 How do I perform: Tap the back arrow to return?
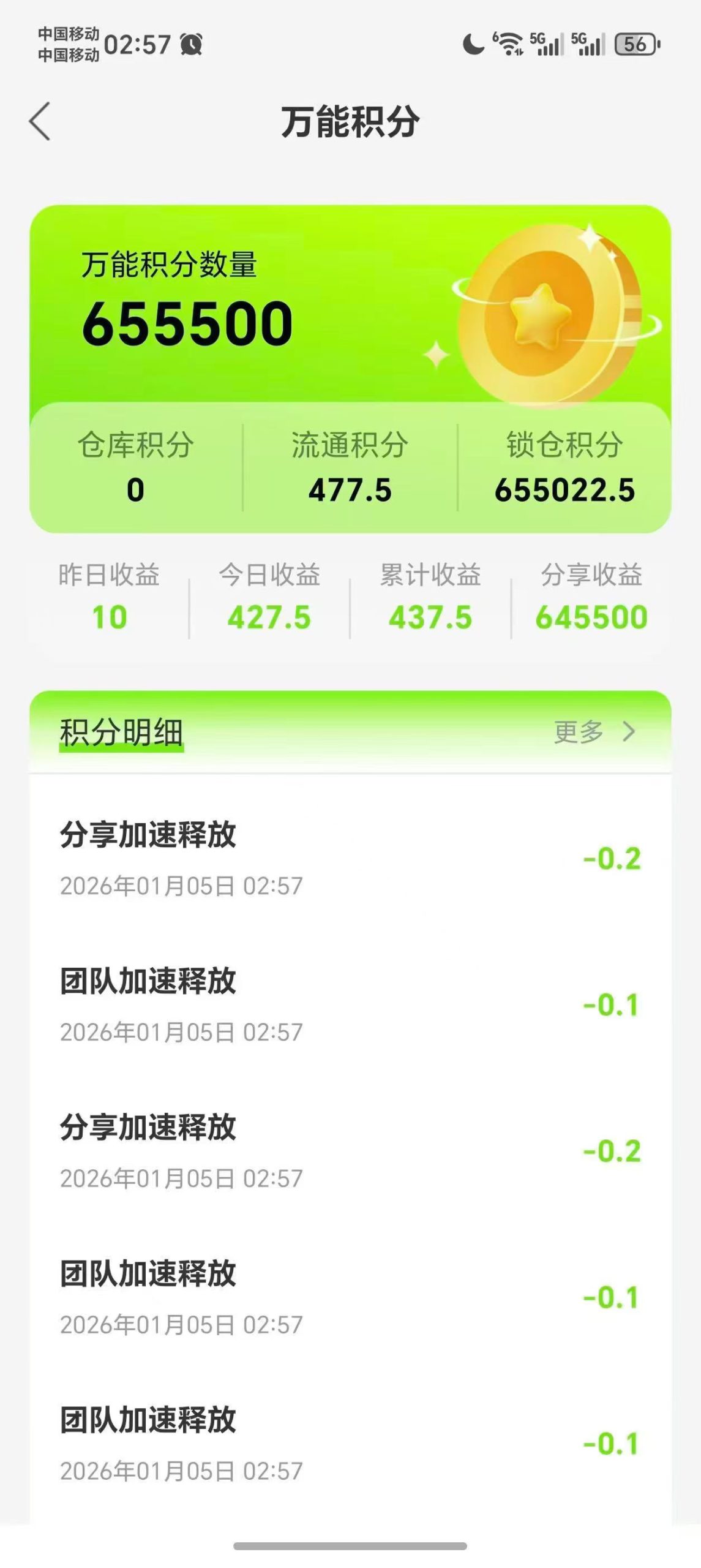point(39,121)
